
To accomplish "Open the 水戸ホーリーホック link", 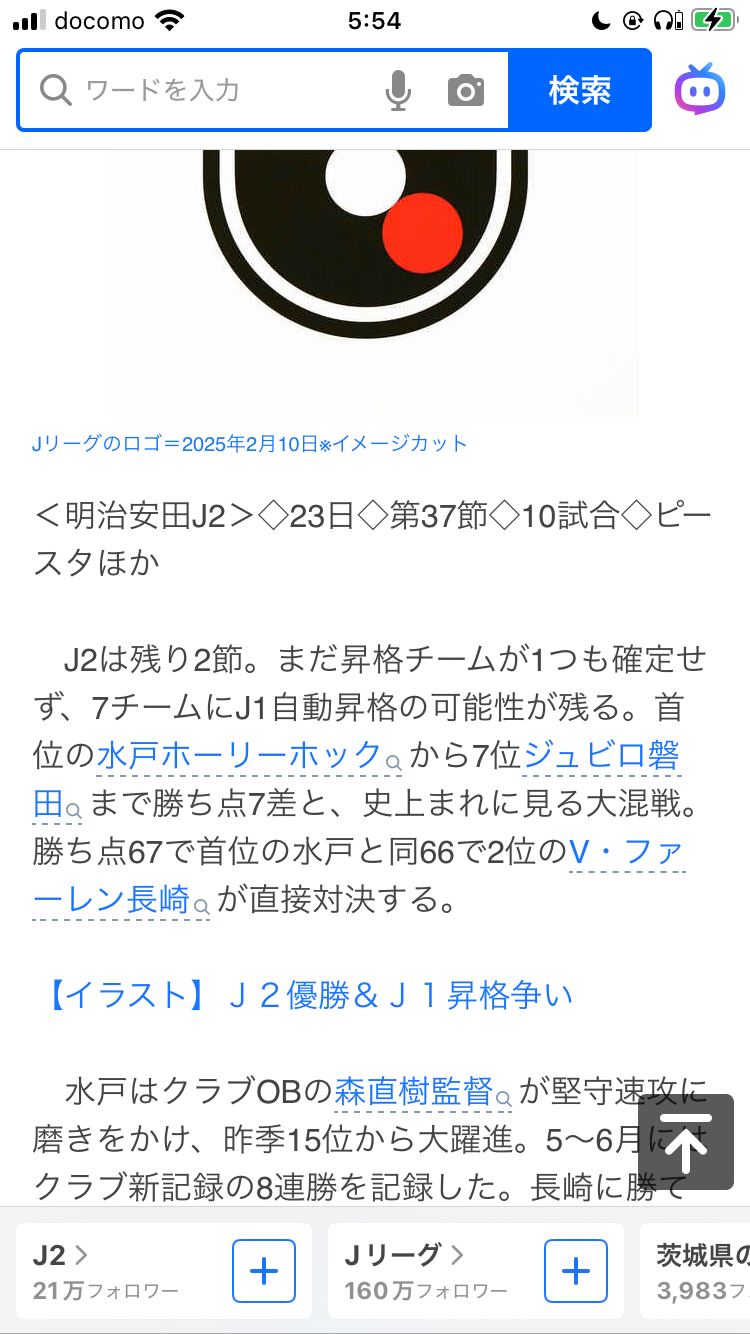I will click(240, 755).
